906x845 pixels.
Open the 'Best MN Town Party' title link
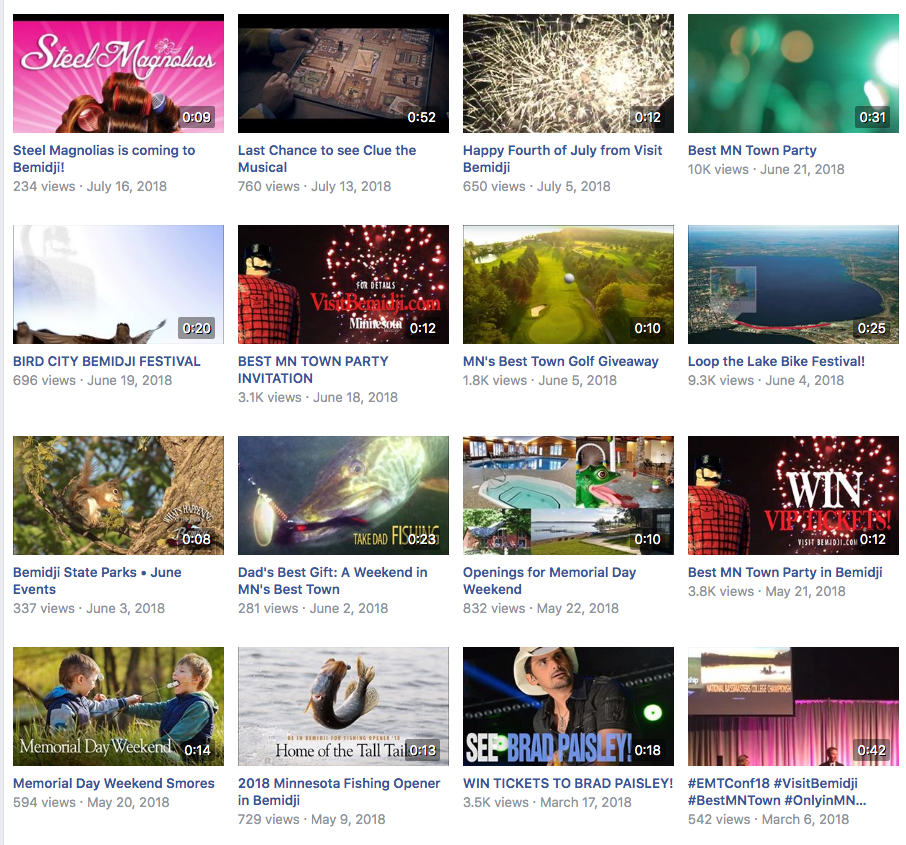[752, 150]
